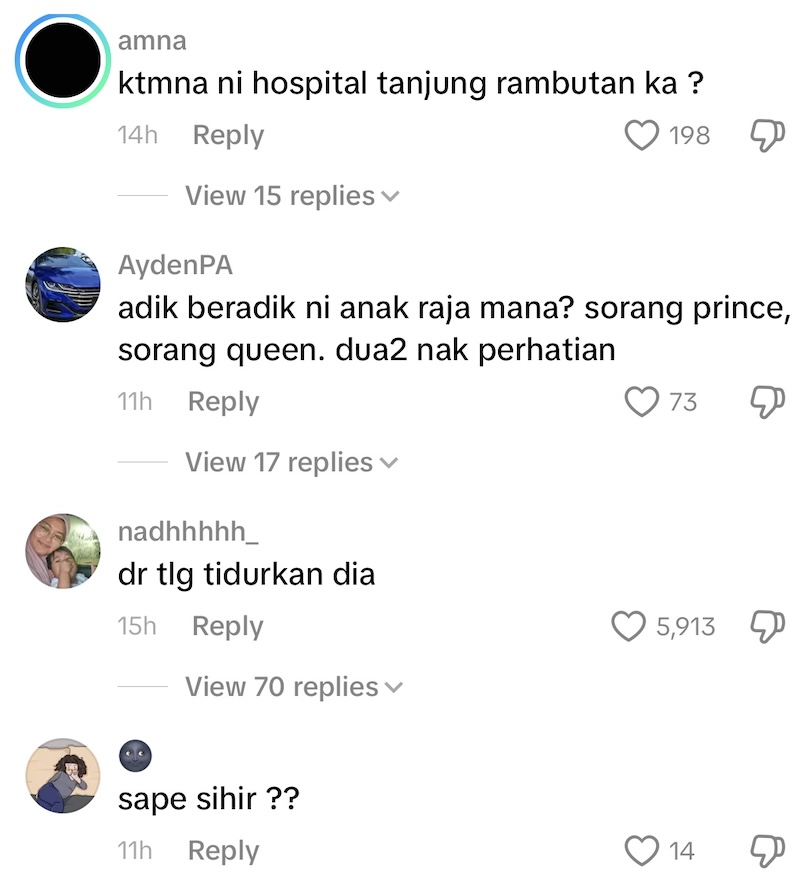Like the 'sape sihir ??' comment
The width and height of the screenshot is (800, 880).
click(x=642, y=851)
